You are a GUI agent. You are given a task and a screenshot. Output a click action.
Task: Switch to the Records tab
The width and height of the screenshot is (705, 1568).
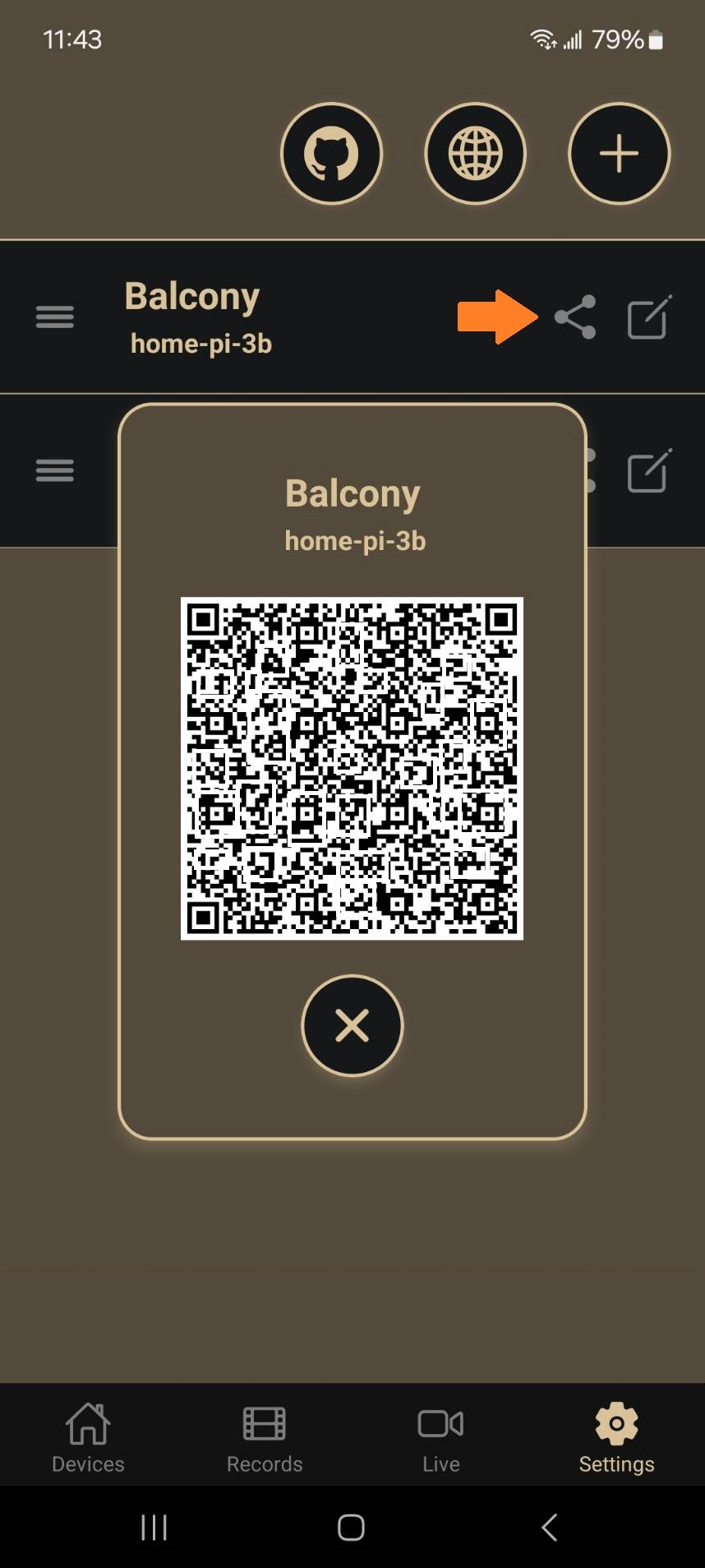click(x=265, y=1438)
